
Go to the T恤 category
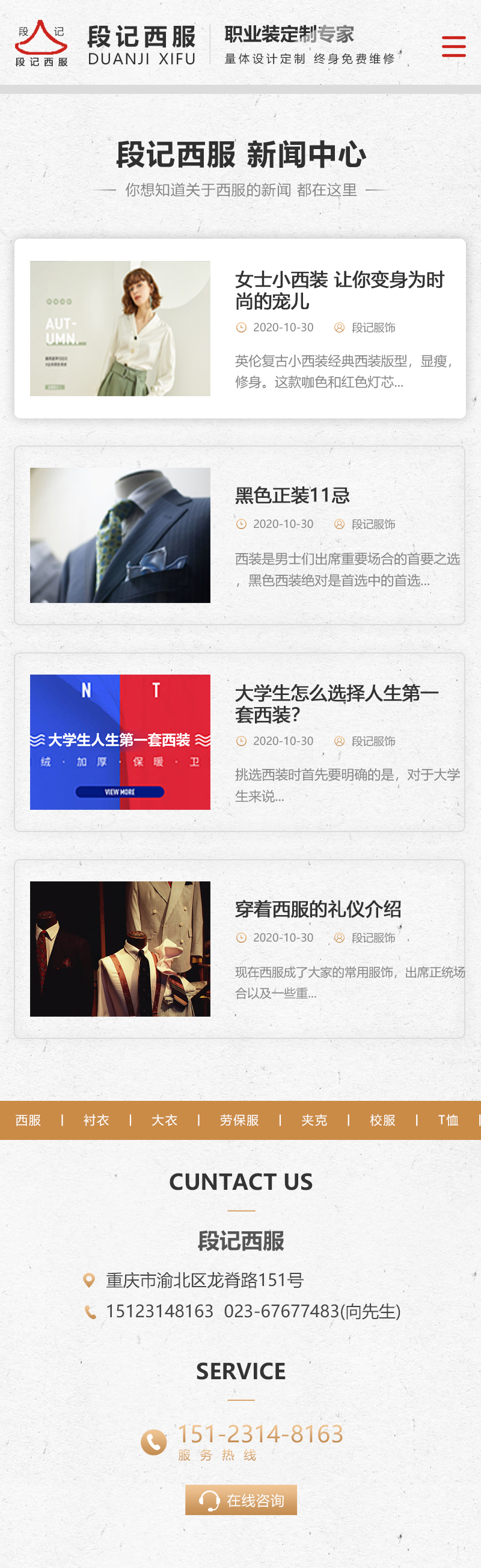(448, 1120)
